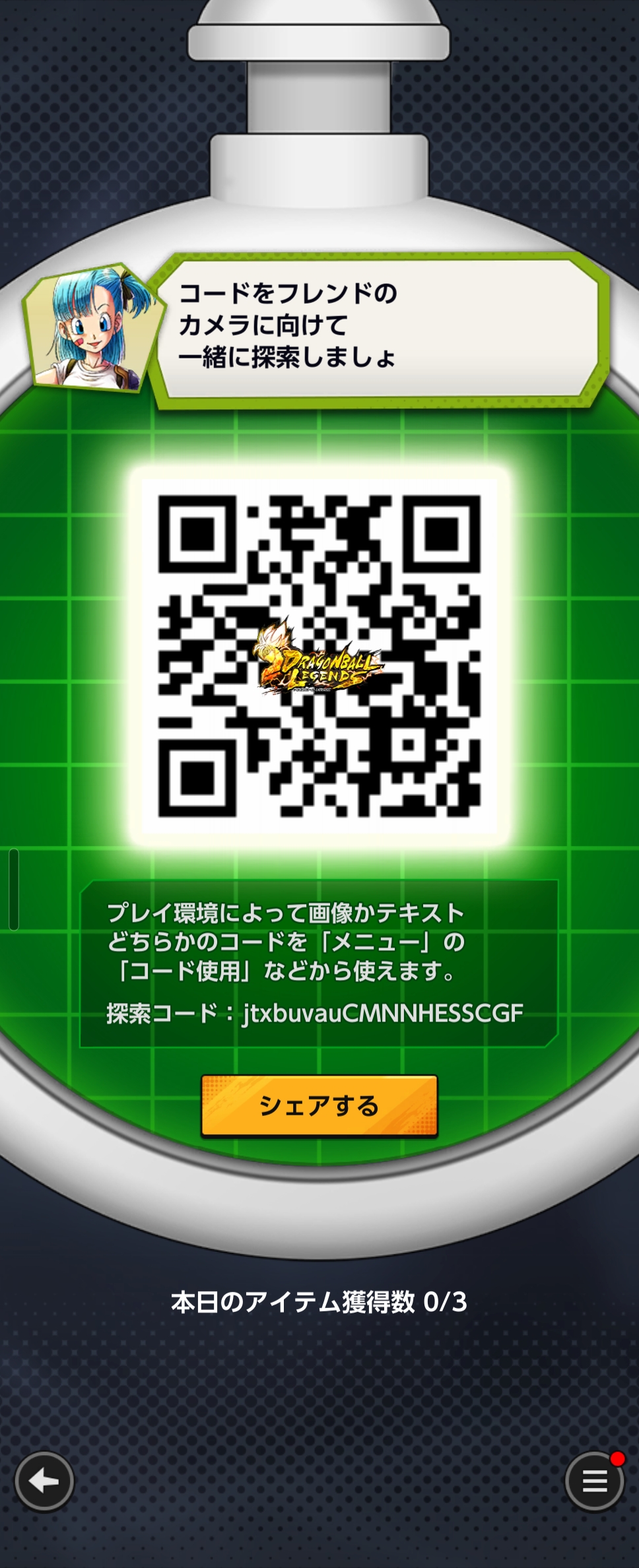Tap the orange シェアする share button
Image resolution: width=639 pixels, height=1568 pixels.
[x=319, y=1105]
